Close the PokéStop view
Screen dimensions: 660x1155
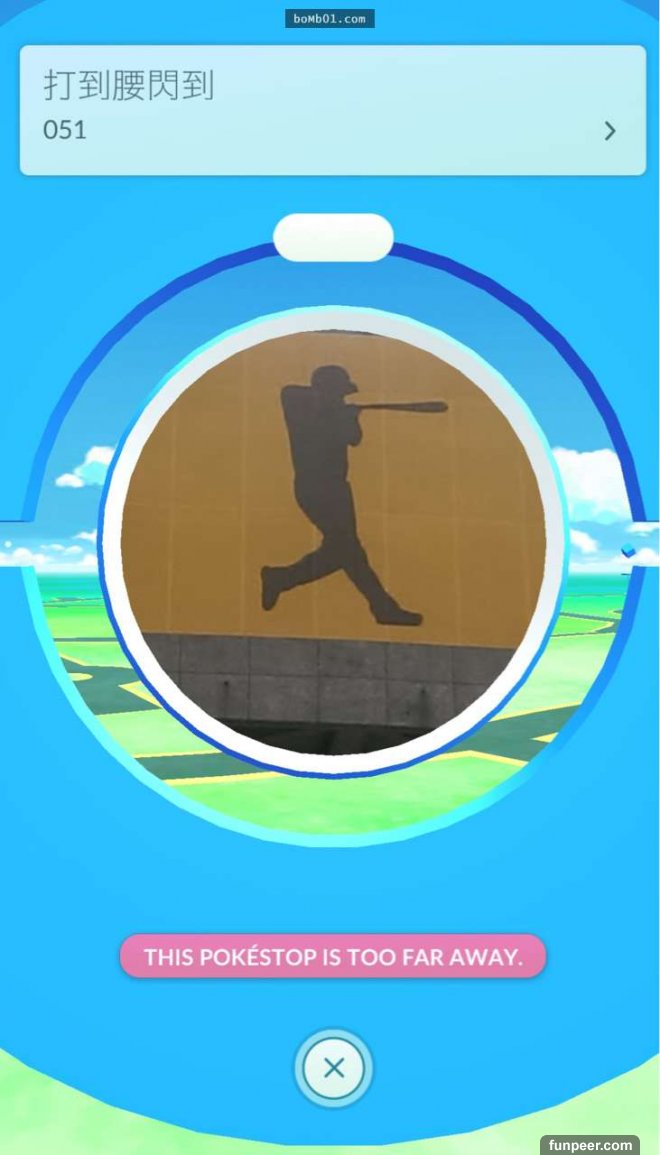tap(334, 1068)
